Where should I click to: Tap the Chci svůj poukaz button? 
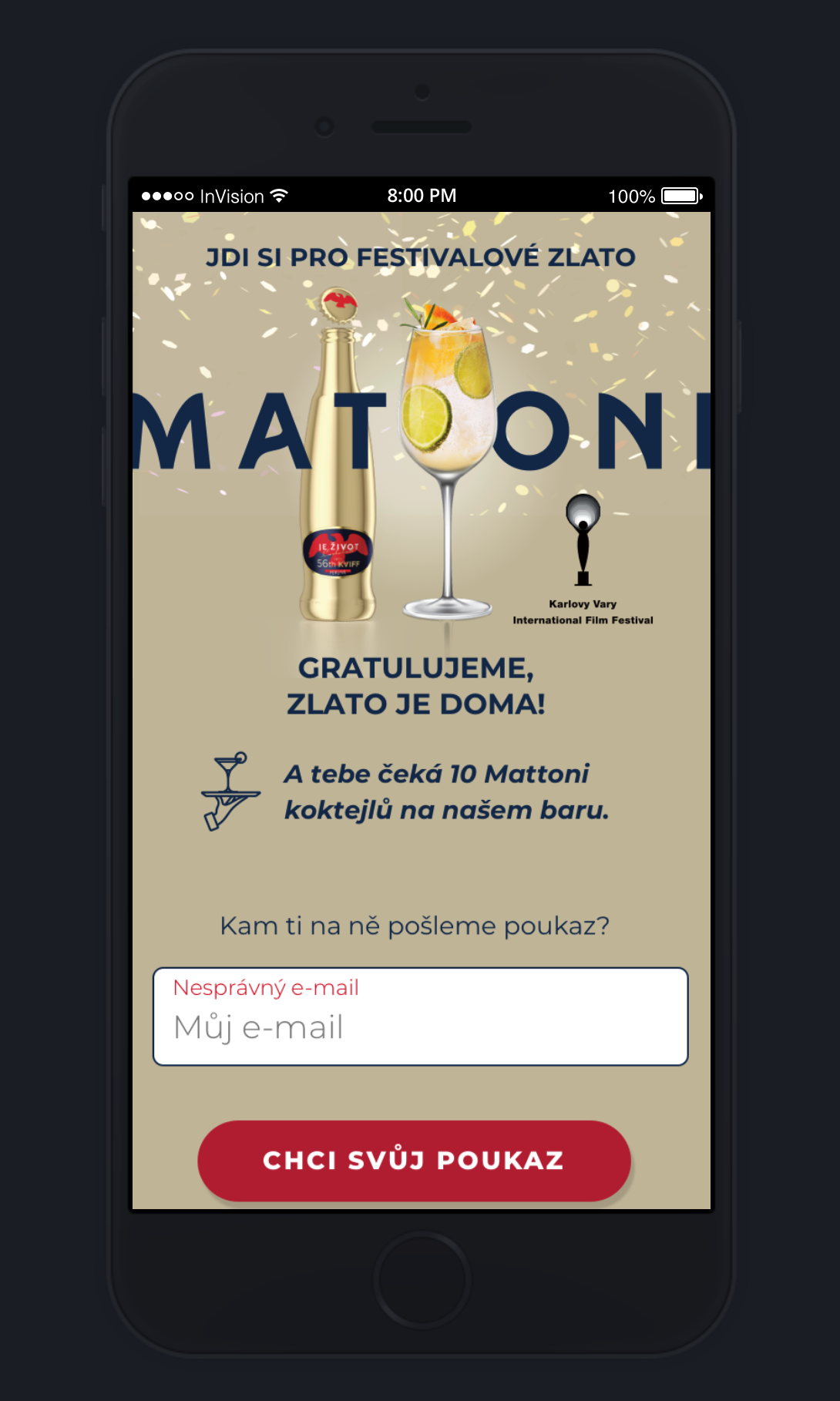click(x=415, y=1161)
